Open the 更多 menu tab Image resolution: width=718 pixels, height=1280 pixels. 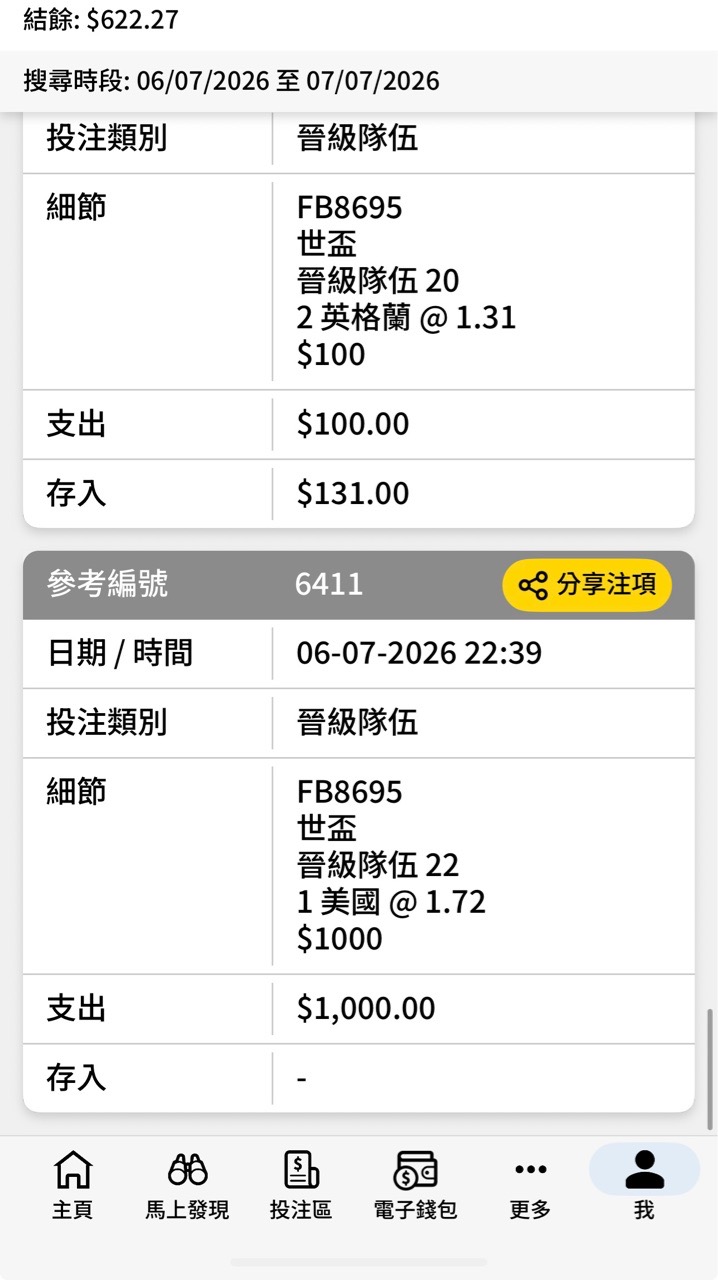tap(530, 1184)
